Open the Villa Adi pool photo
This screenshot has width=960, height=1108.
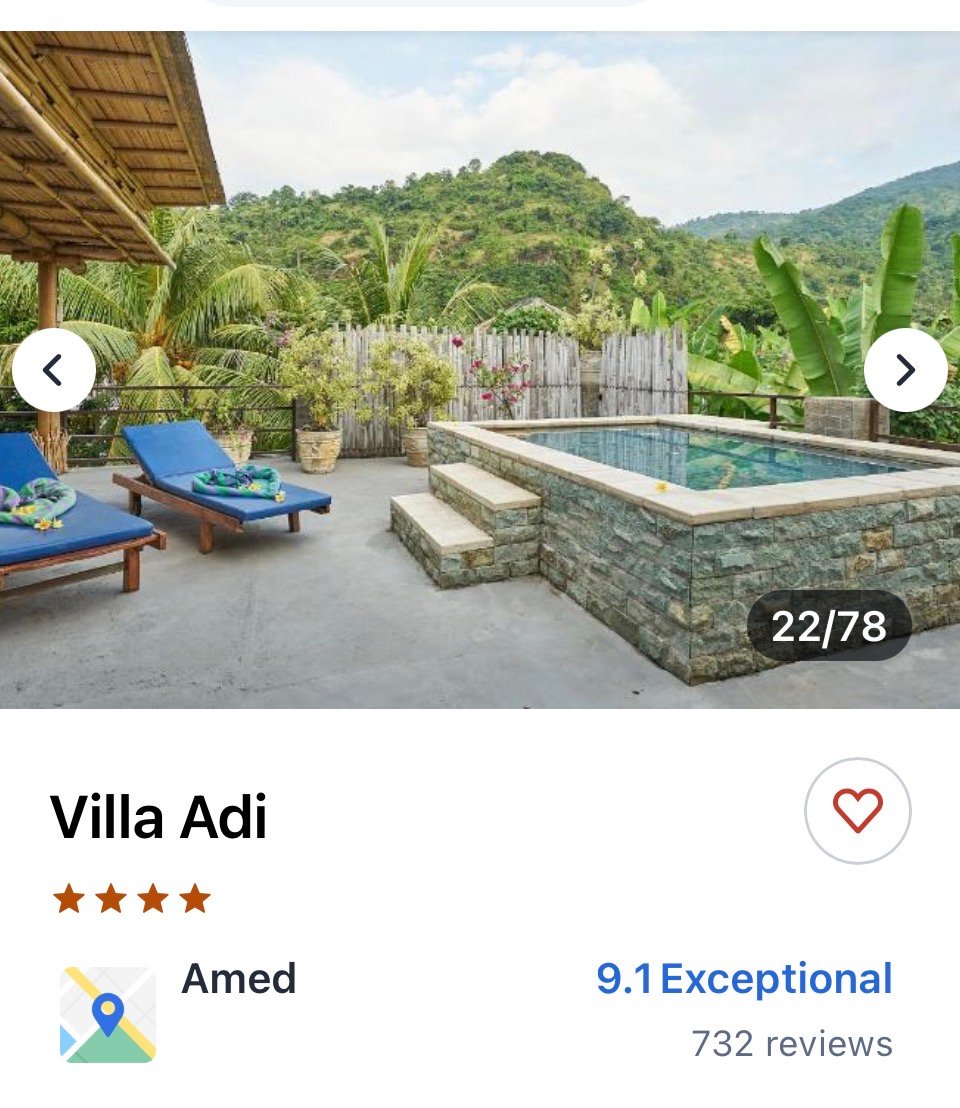click(480, 370)
